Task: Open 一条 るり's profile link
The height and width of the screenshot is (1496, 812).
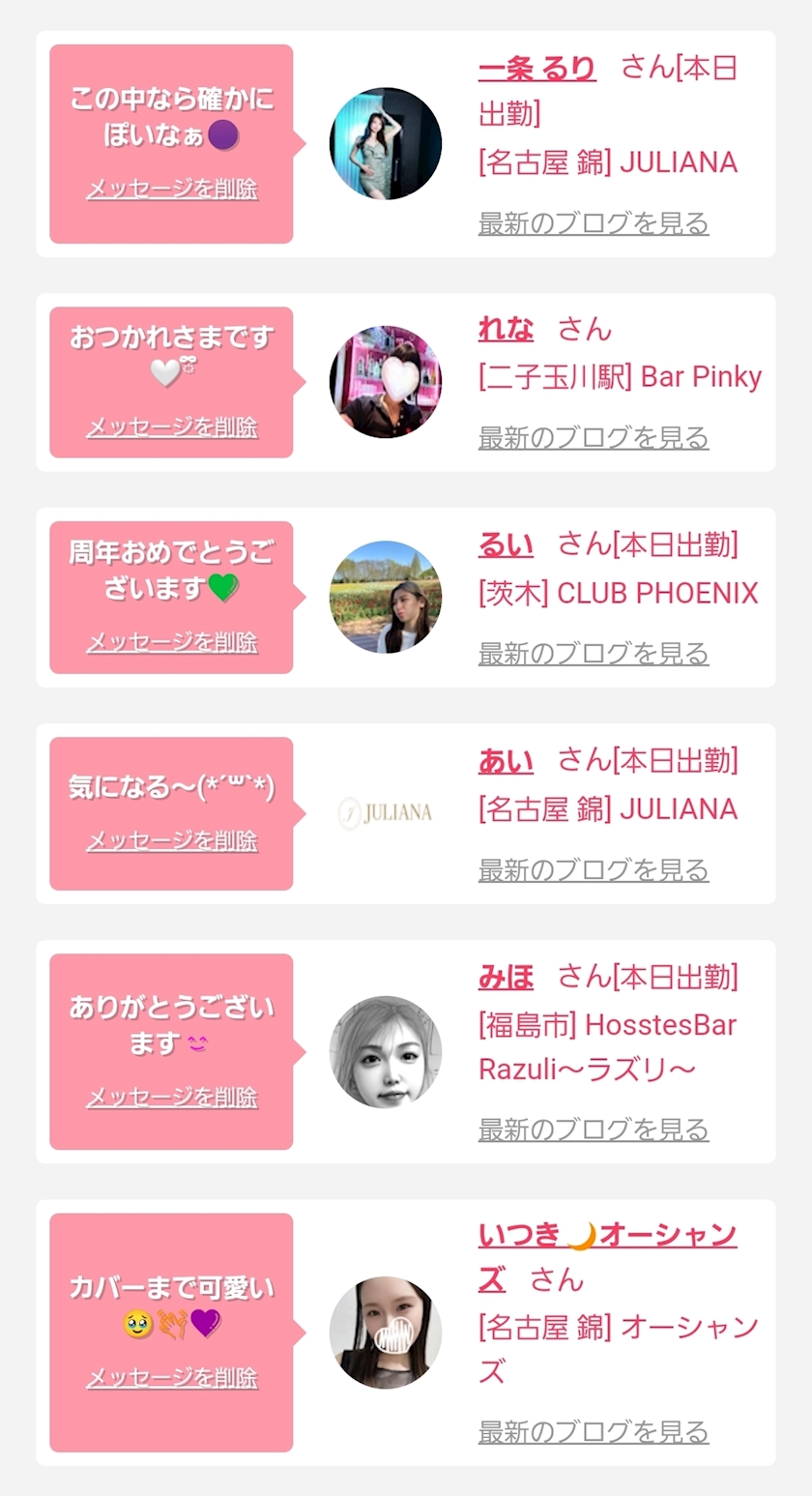Action: coord(536,69)
